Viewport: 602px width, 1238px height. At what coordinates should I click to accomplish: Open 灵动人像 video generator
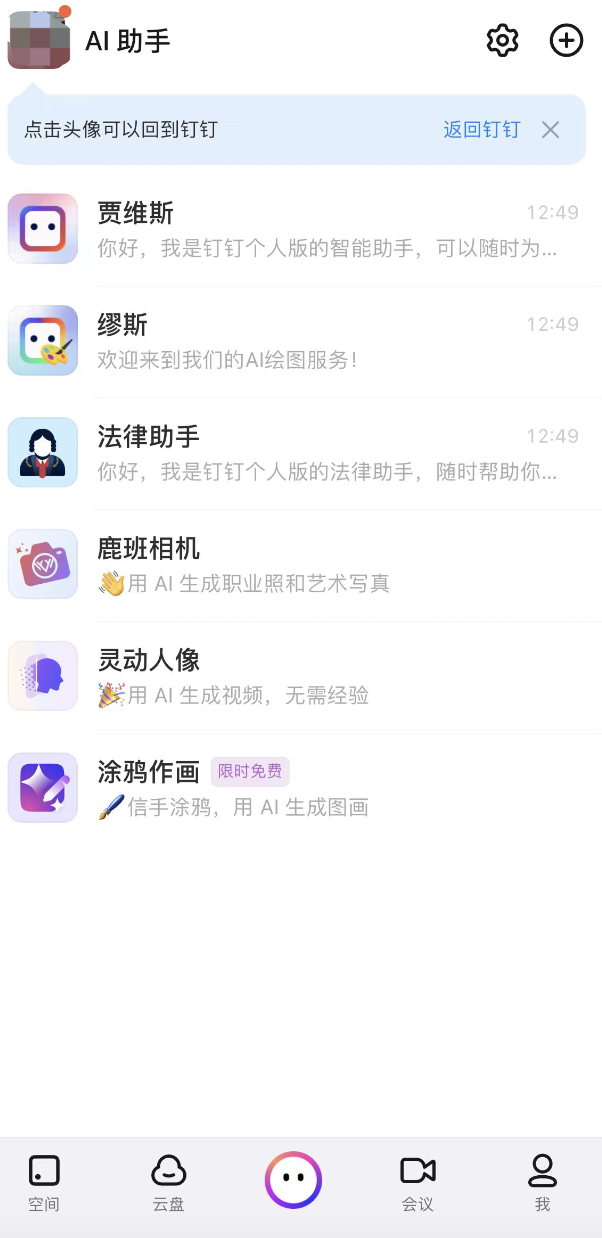pos(300,677)
